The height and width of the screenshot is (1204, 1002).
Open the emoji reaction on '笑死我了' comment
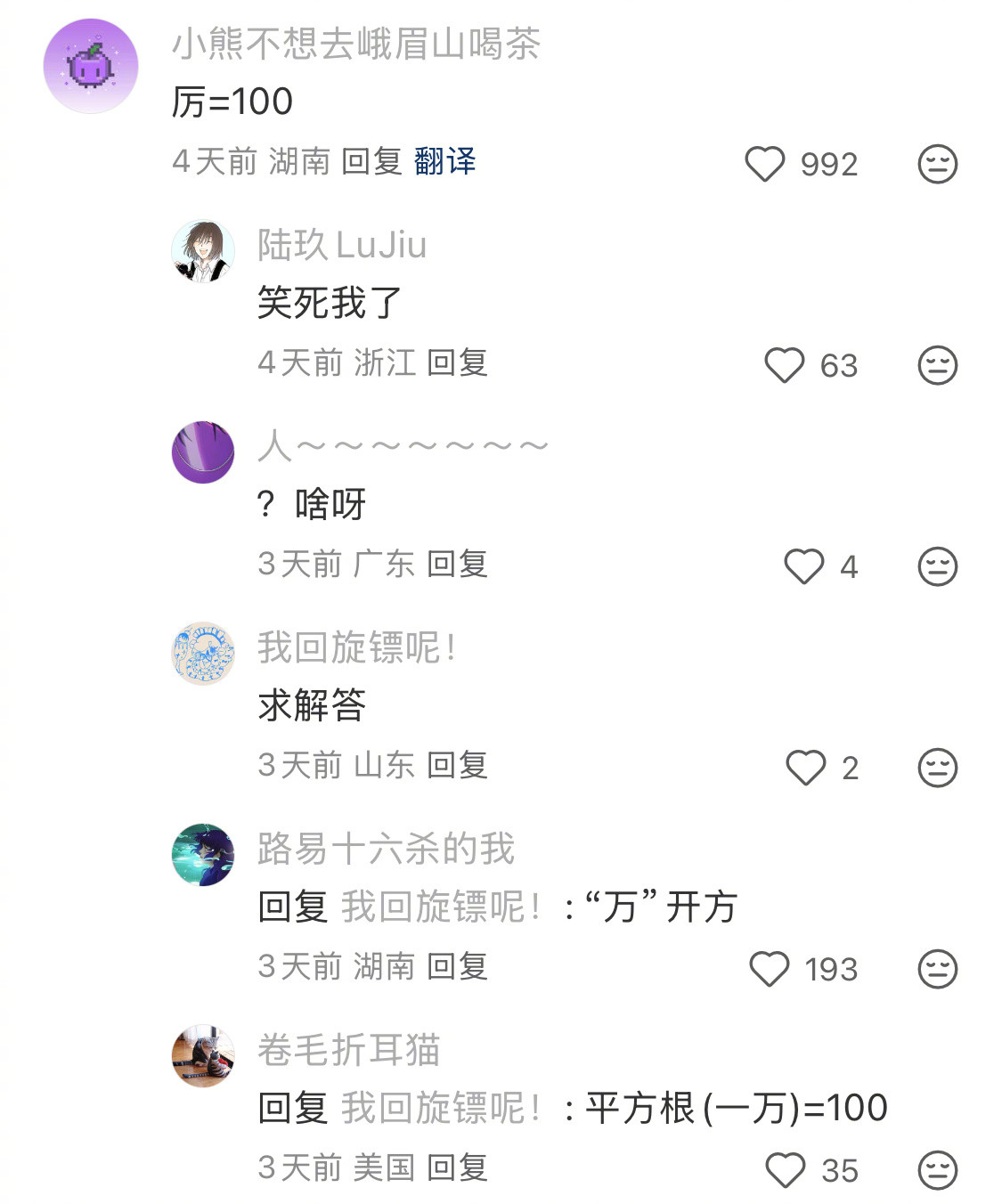coord(936,366)
